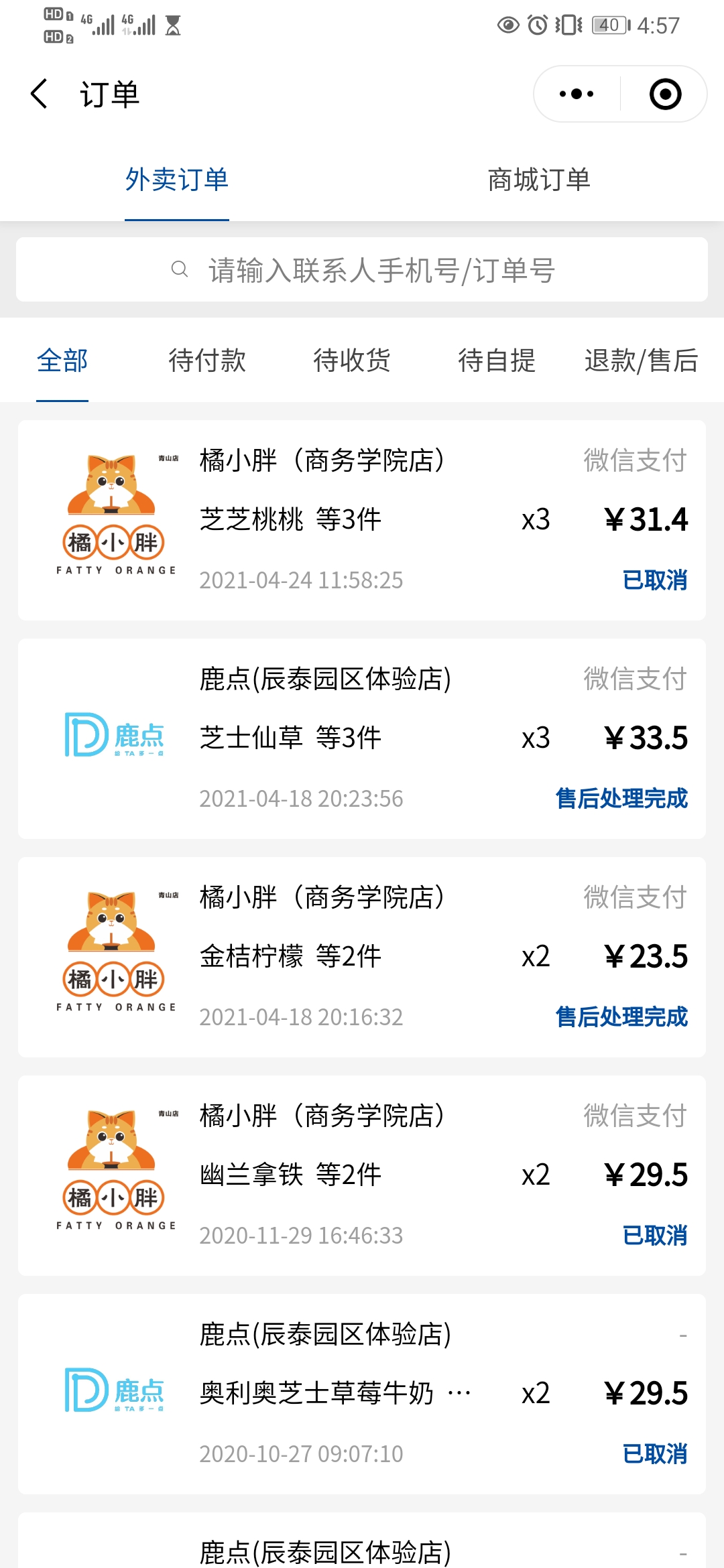The width and height of the screenshot is (724, 1568).
Task: Select the 外卖订单 tab
Action: click(176, 178)
